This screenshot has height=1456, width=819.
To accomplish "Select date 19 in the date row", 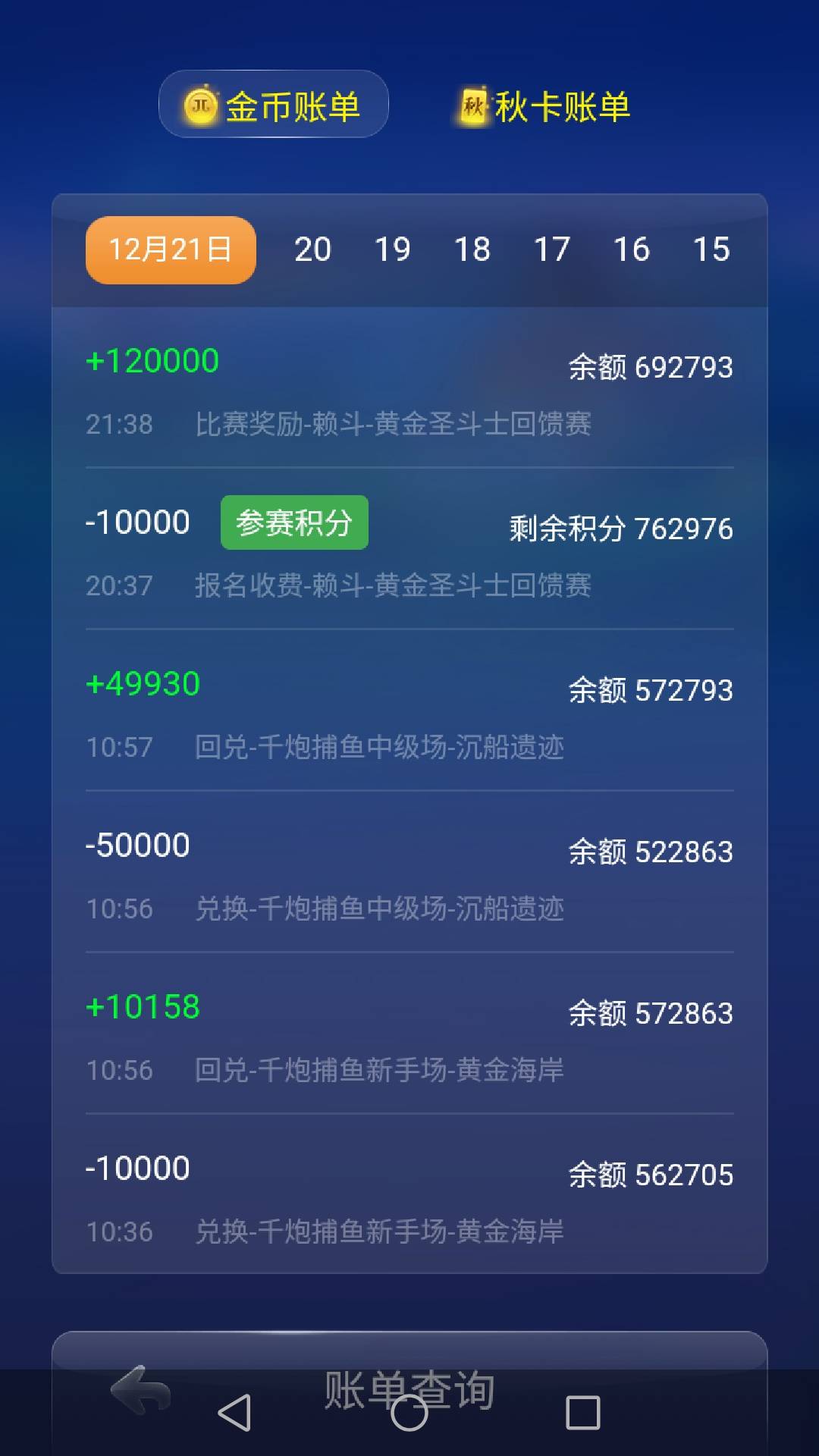I will tap(394, 249).
